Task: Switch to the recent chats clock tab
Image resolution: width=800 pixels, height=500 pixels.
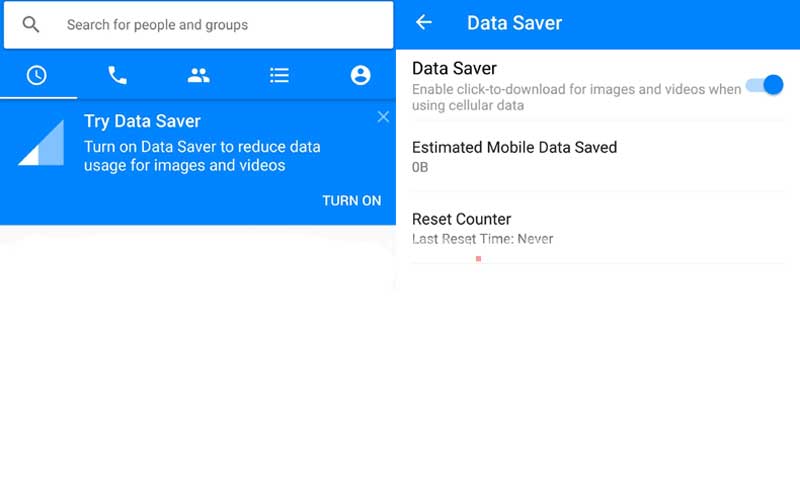Action: pos(37,76)
